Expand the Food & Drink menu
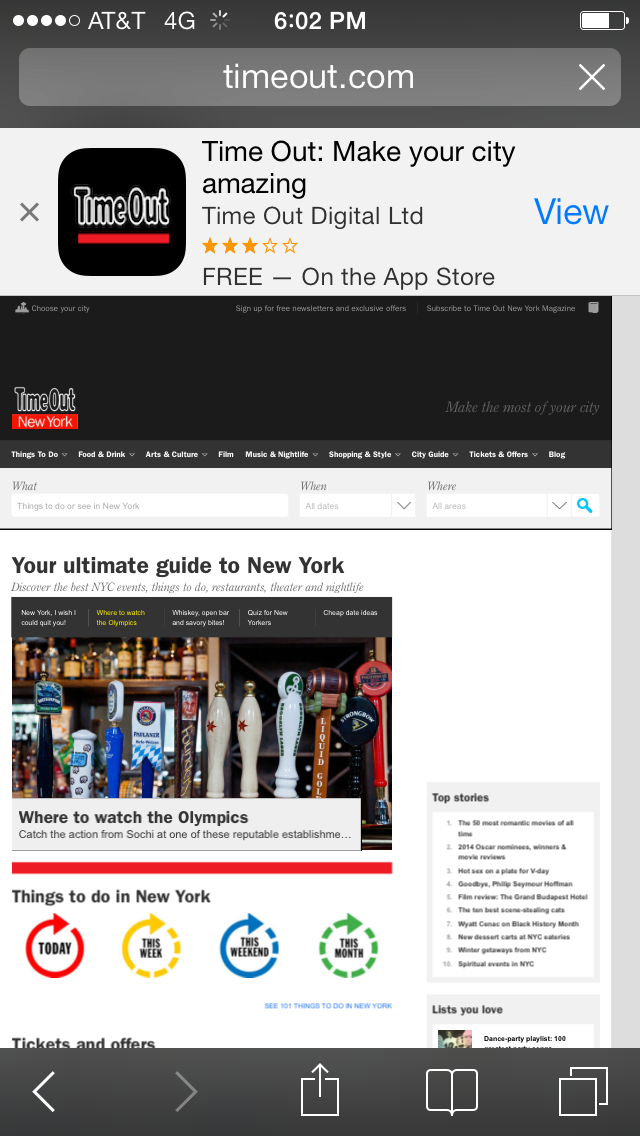Image resolution: width=640 pixels, height=1136 pixels. [105, 454]
